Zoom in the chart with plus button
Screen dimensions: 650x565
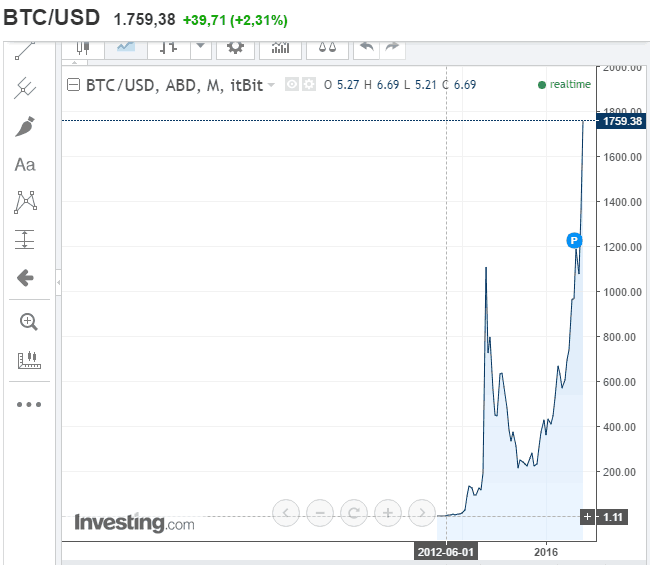click(388, 513)
